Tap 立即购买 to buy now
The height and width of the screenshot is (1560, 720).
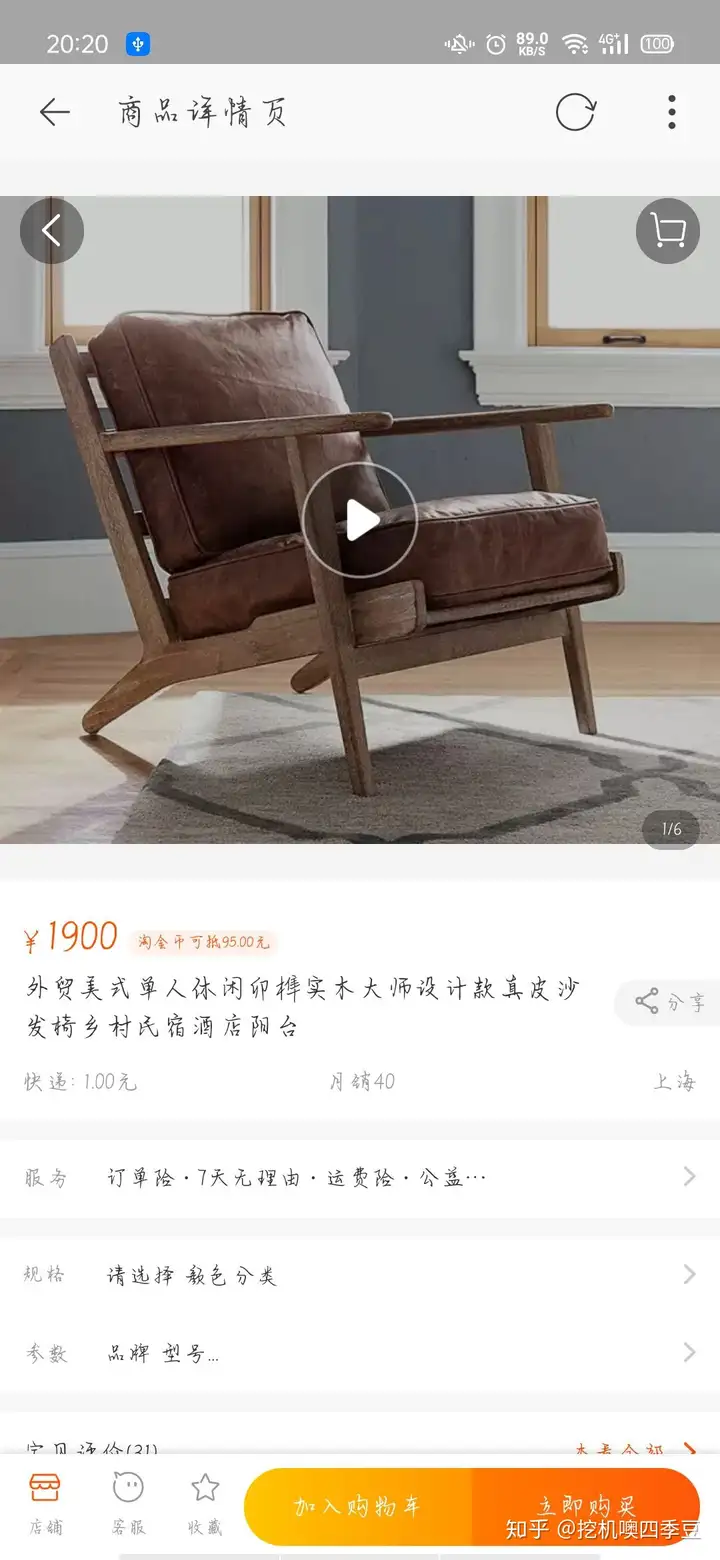tap(587, 1506)
